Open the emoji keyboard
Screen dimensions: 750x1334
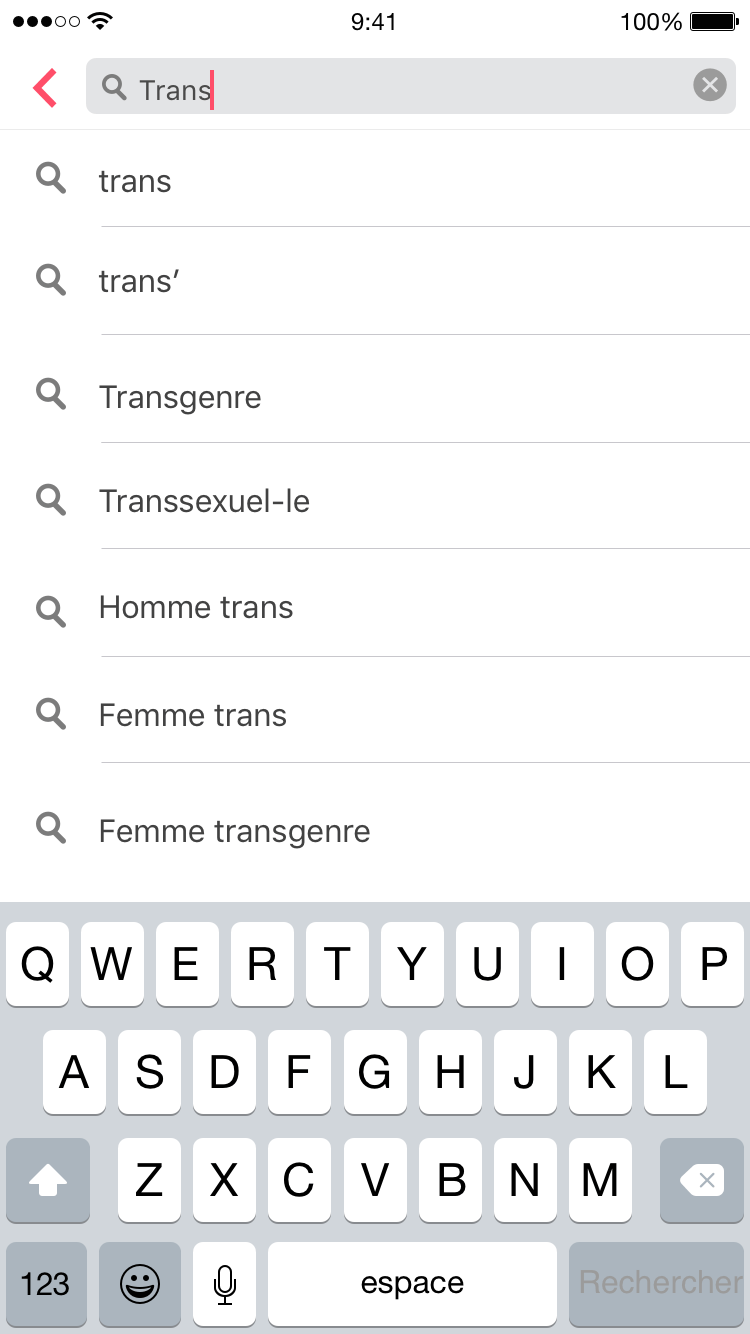pyautogui.click(x=140, y=1282)
